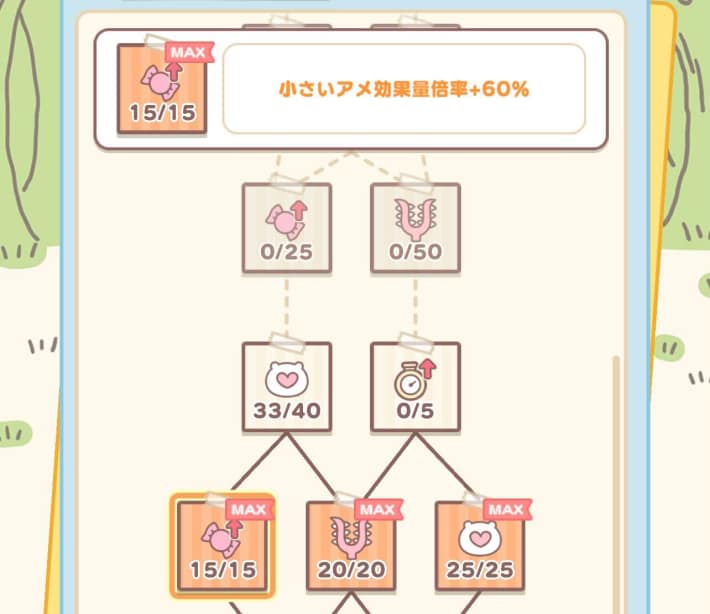Screen dimensions: 710x614
Task: Select the heart bear skill node 33/40
Action: [287, 386]
